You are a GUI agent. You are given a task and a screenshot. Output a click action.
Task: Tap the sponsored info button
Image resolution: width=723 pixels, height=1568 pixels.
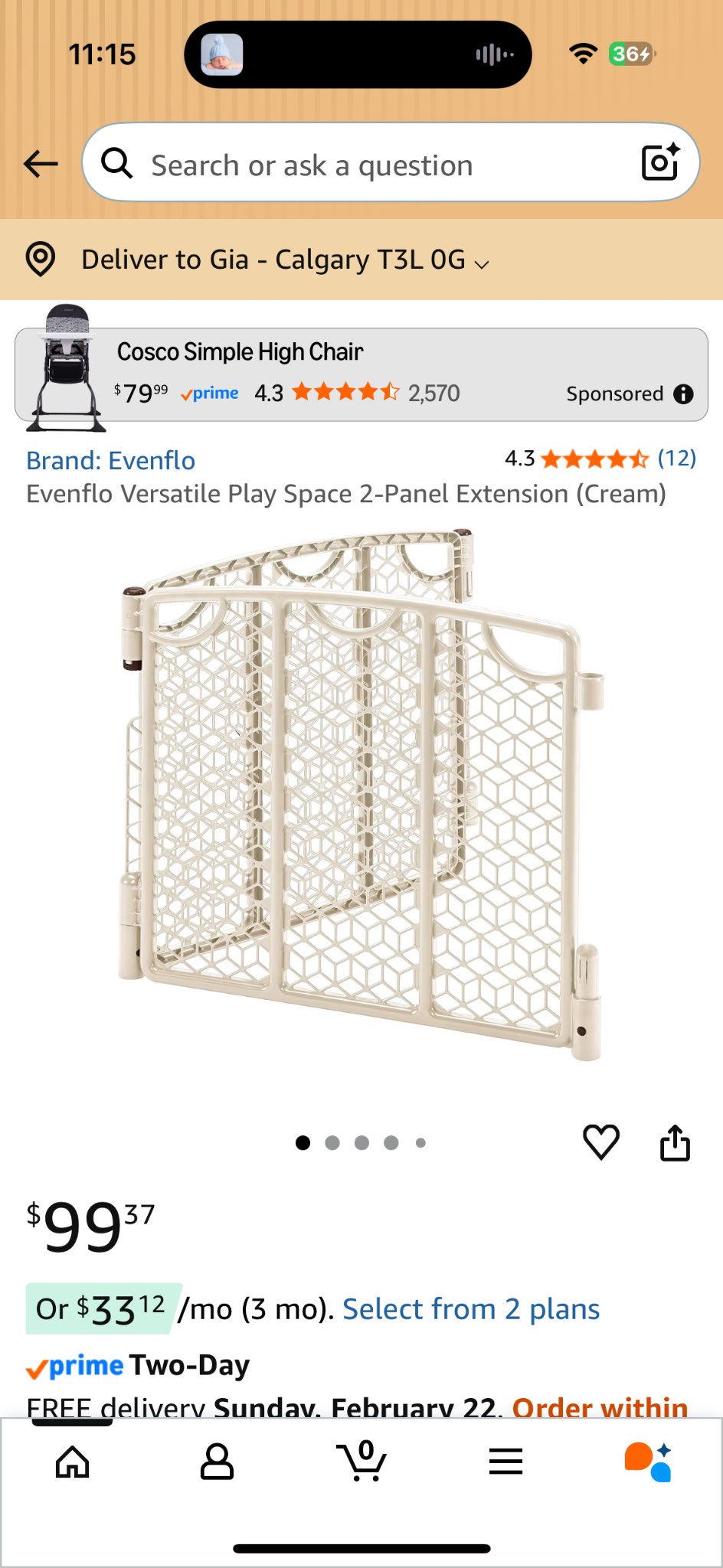coord(684,394)
